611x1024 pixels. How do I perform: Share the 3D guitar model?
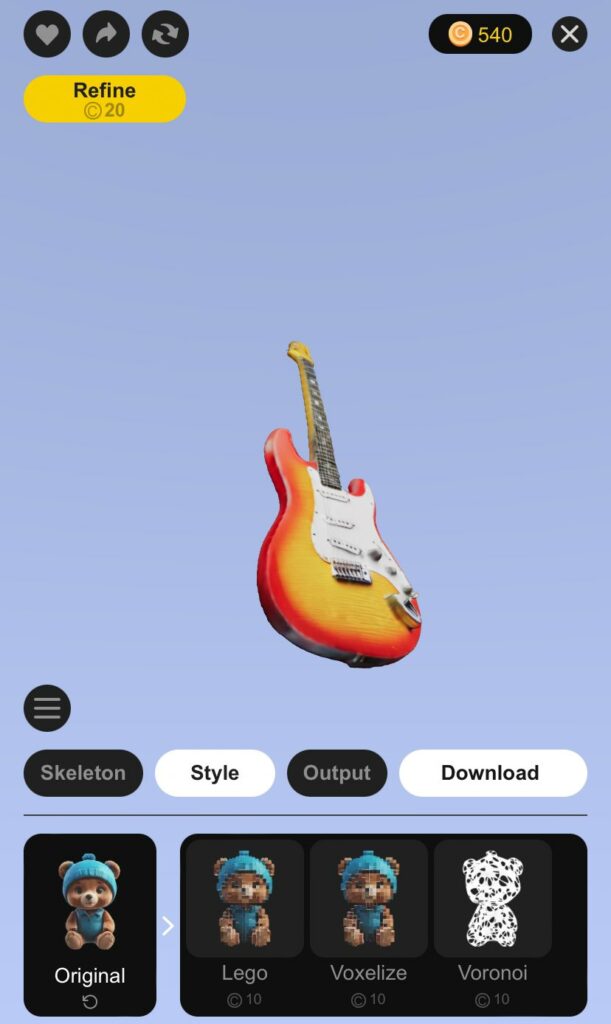[x=106, y=34]
